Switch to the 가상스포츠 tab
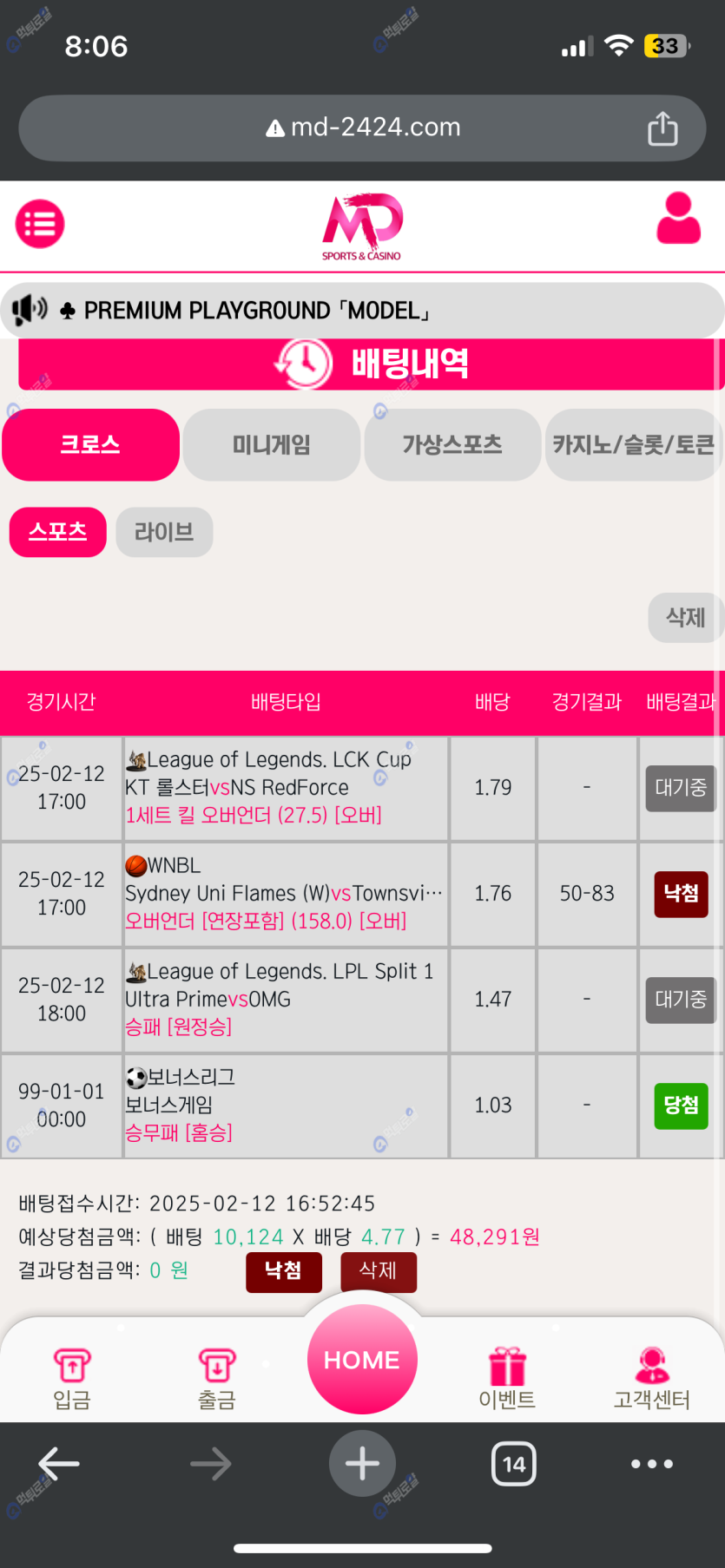 coord(452,445)
